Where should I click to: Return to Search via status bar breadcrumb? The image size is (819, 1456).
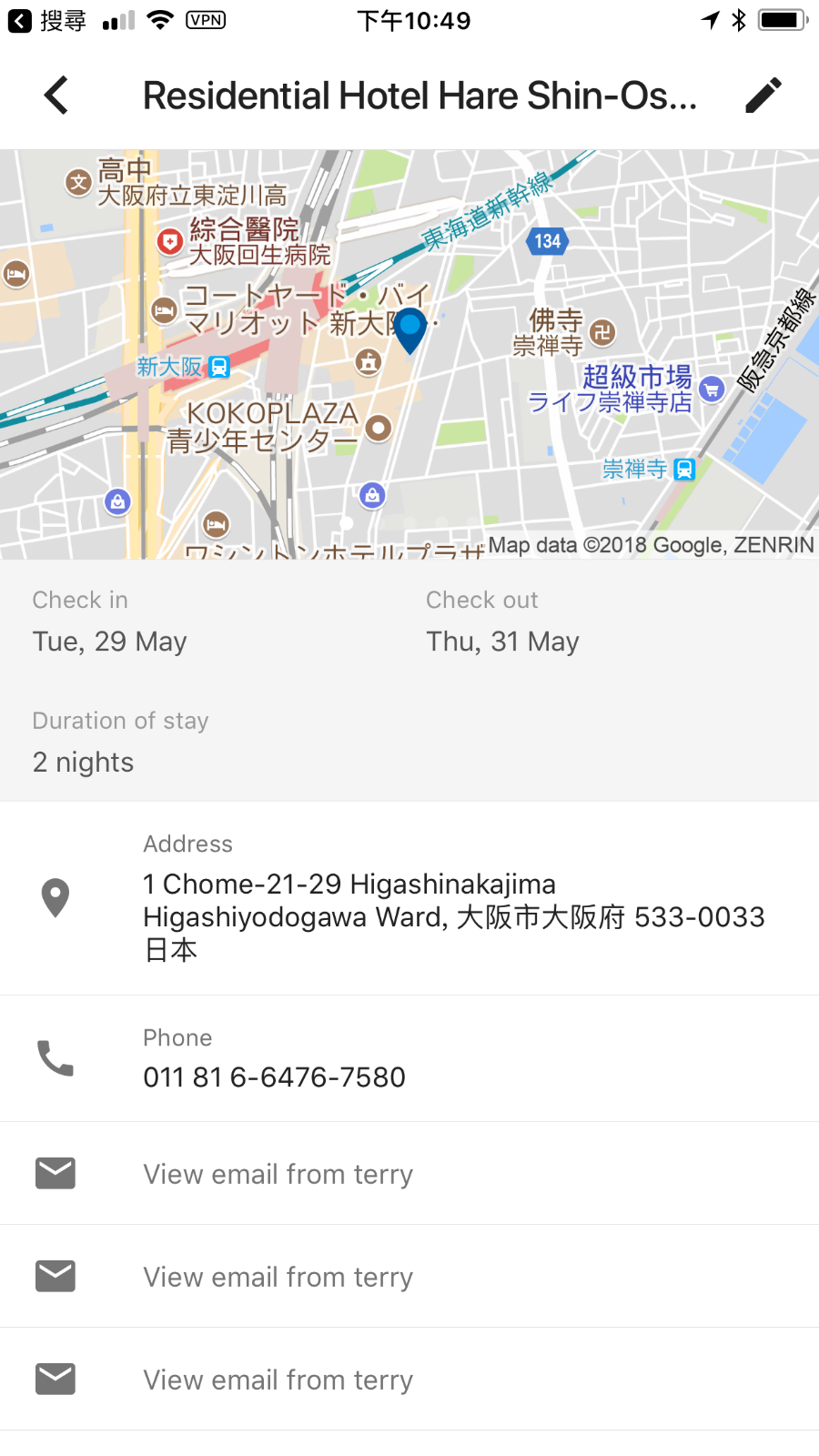47,20
